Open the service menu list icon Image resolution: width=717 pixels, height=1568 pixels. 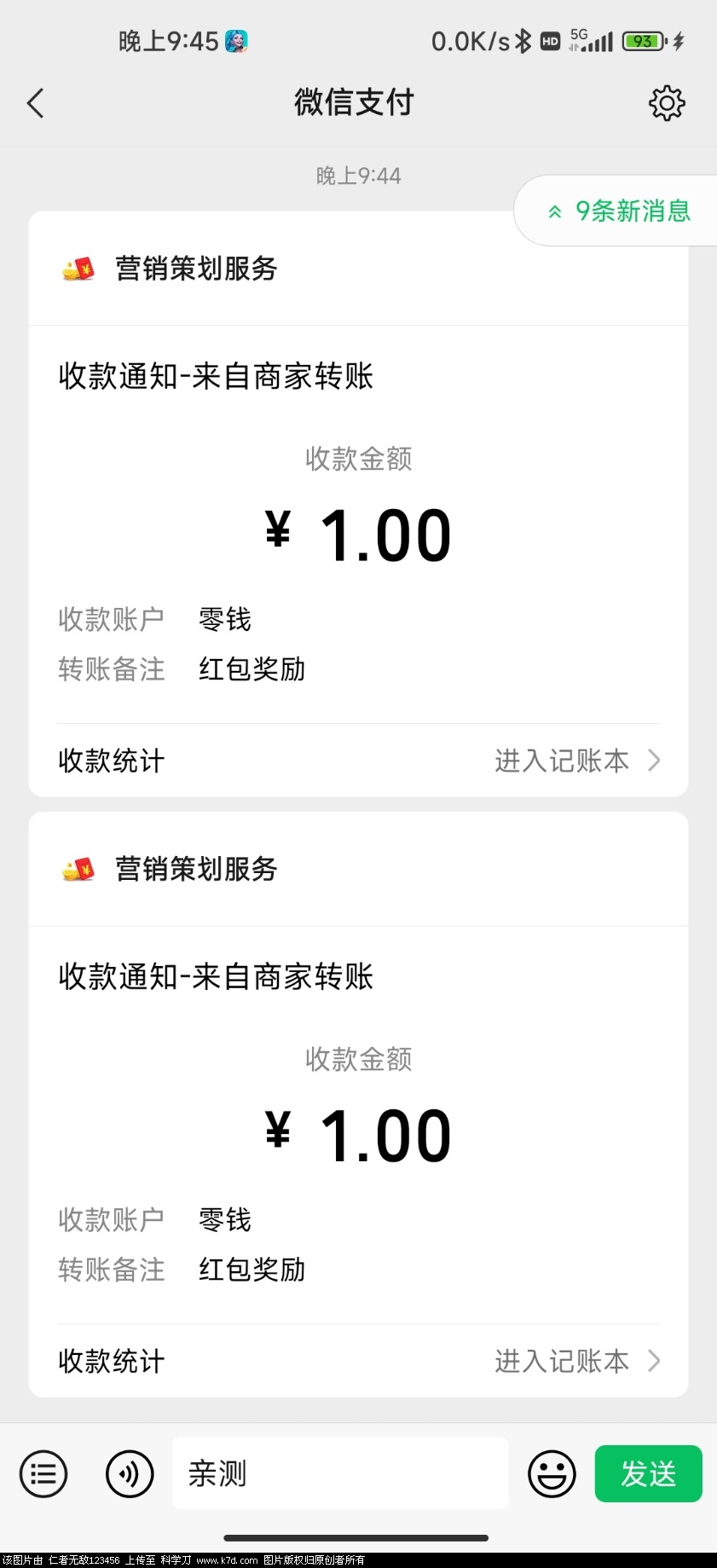43,1473
